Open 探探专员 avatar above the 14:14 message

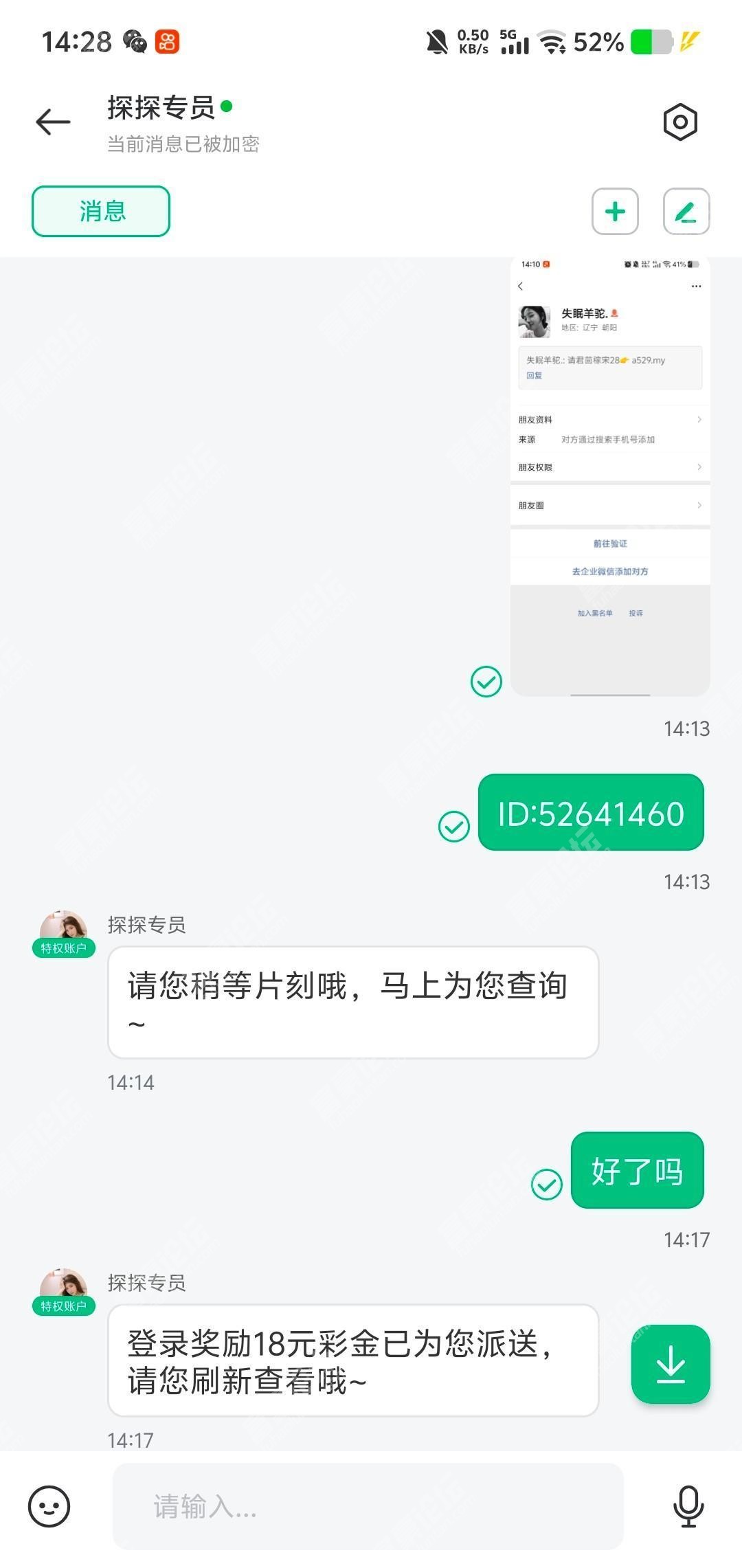(63, 931)
